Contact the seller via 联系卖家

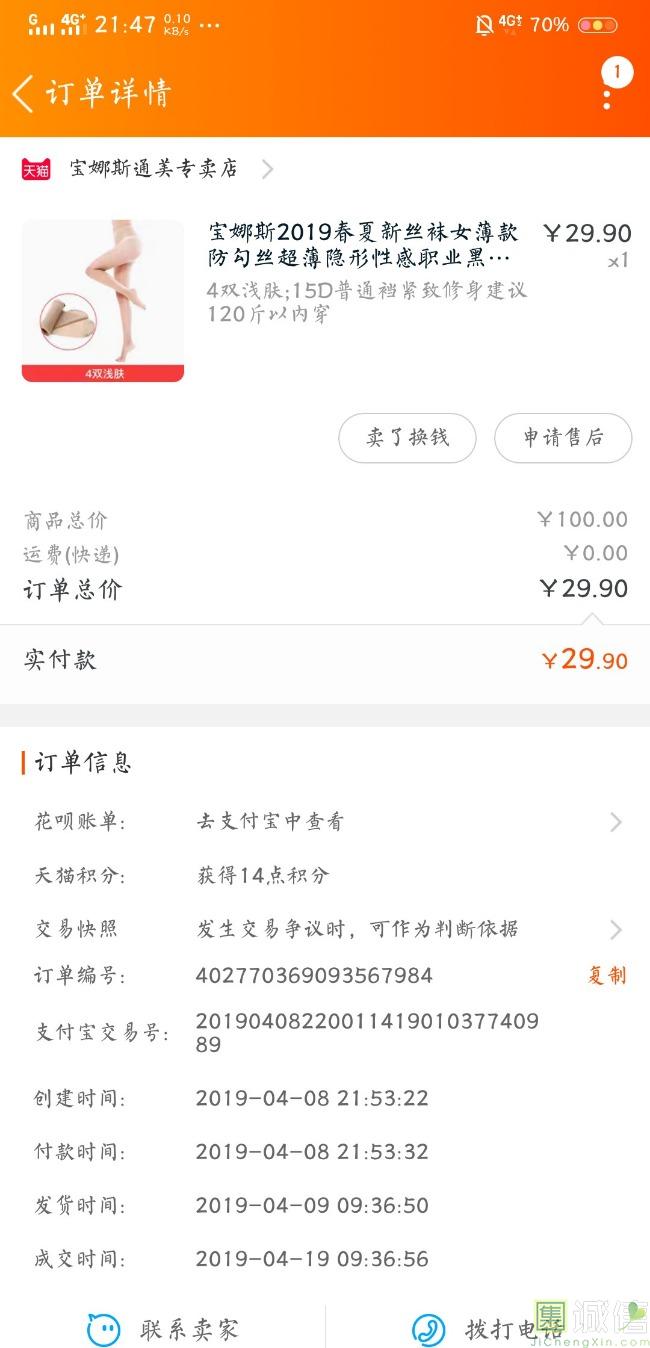[x=165, y=1329]
